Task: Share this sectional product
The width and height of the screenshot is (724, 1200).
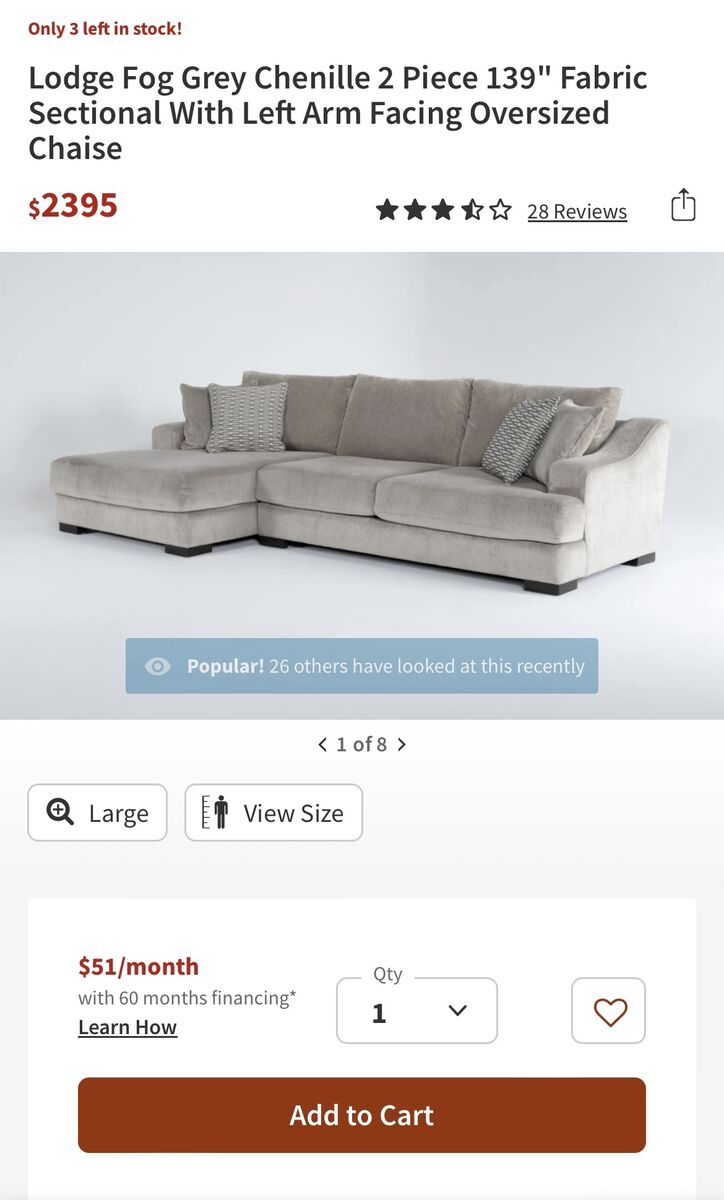Action: pos(683,205)
